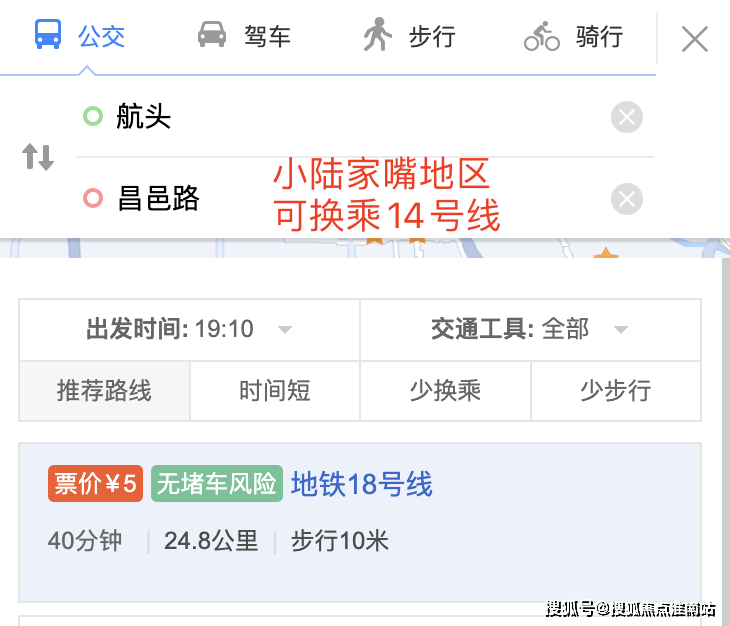Close the route planning panel
730x626 pixels.
pyautogui.click(x=694, y=39)
